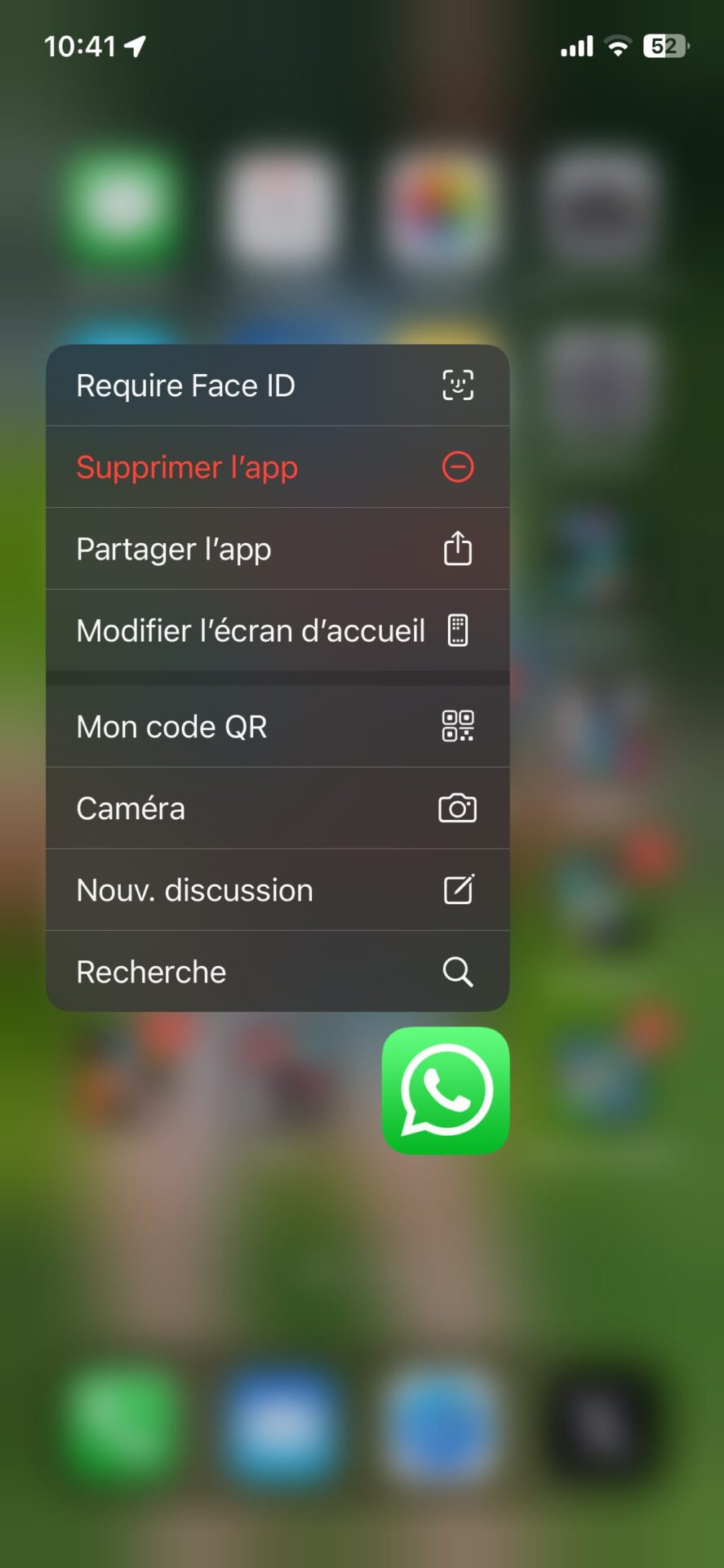
Task: Open Mon code QR shortcut
Action: click(x=278, y=727)
